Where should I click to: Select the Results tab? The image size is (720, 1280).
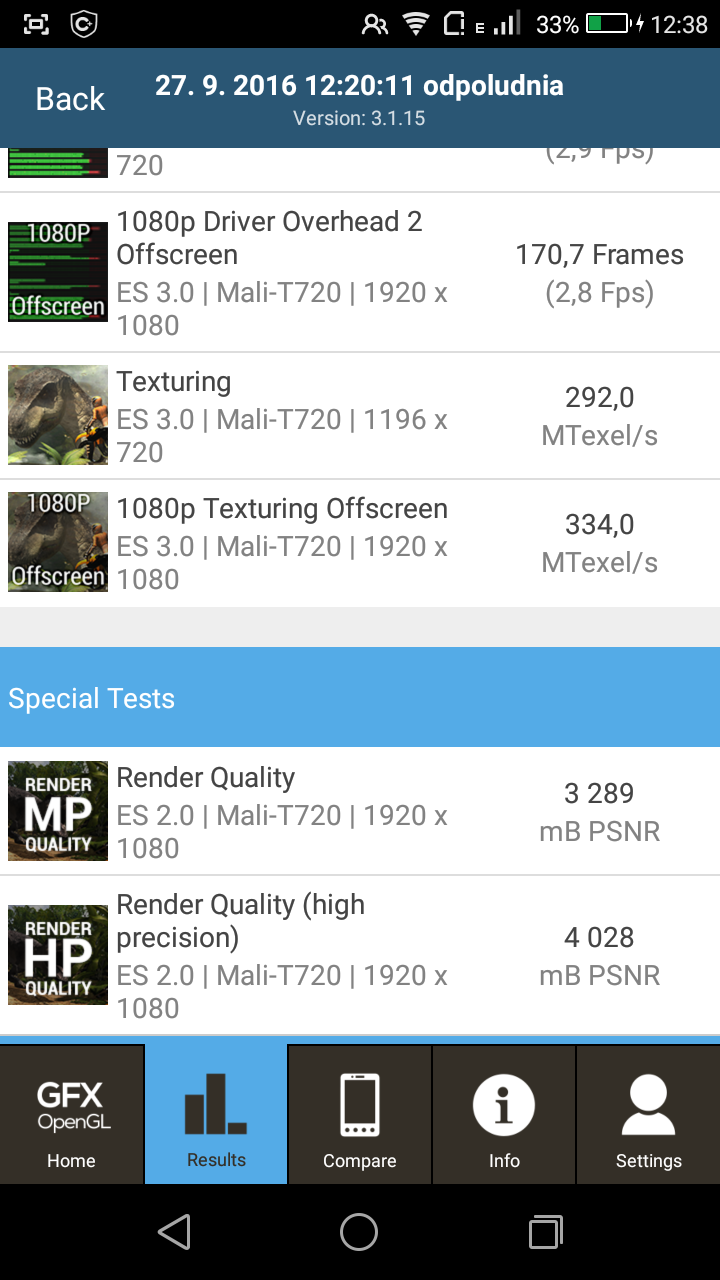pyautogui.click(x=216, y=1114)
